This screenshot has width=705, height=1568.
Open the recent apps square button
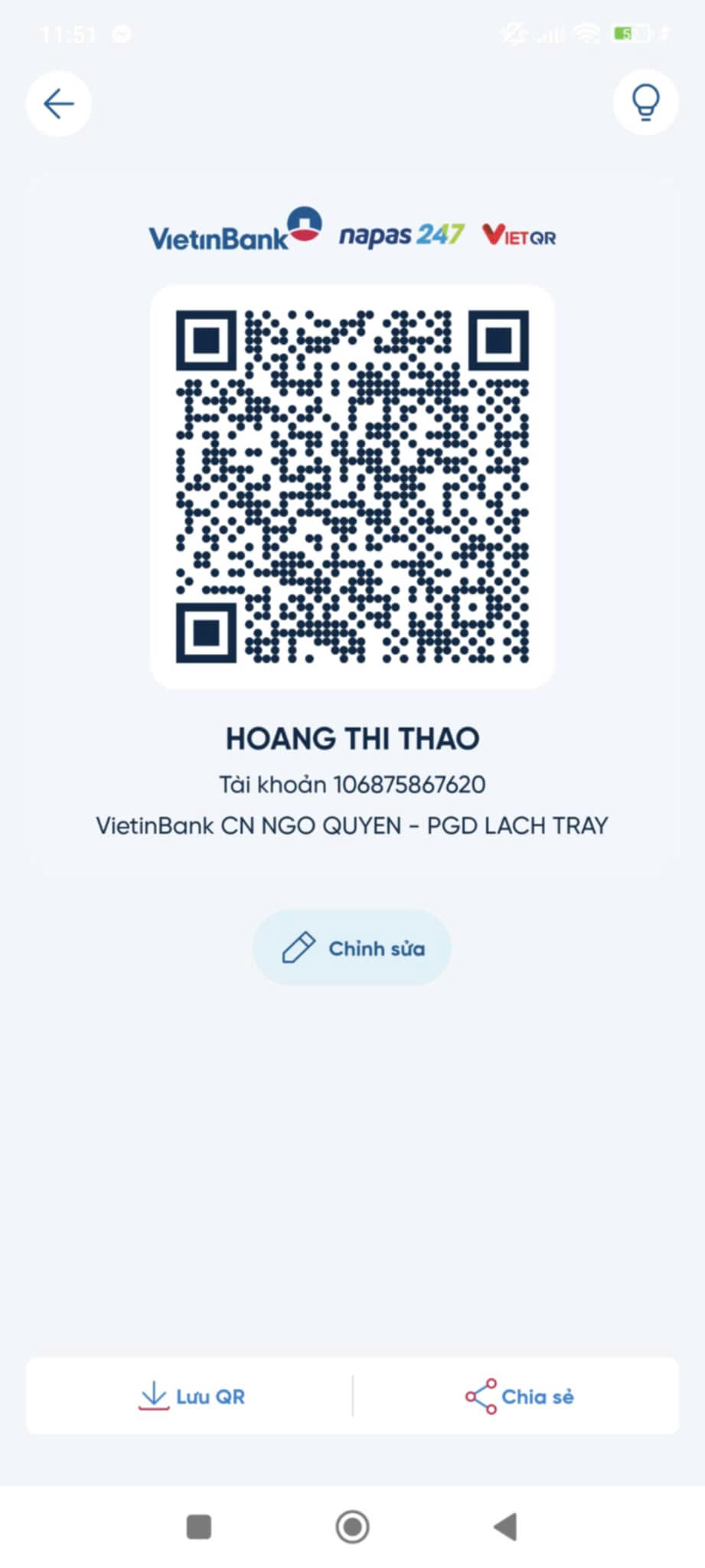coord(199,1527)
